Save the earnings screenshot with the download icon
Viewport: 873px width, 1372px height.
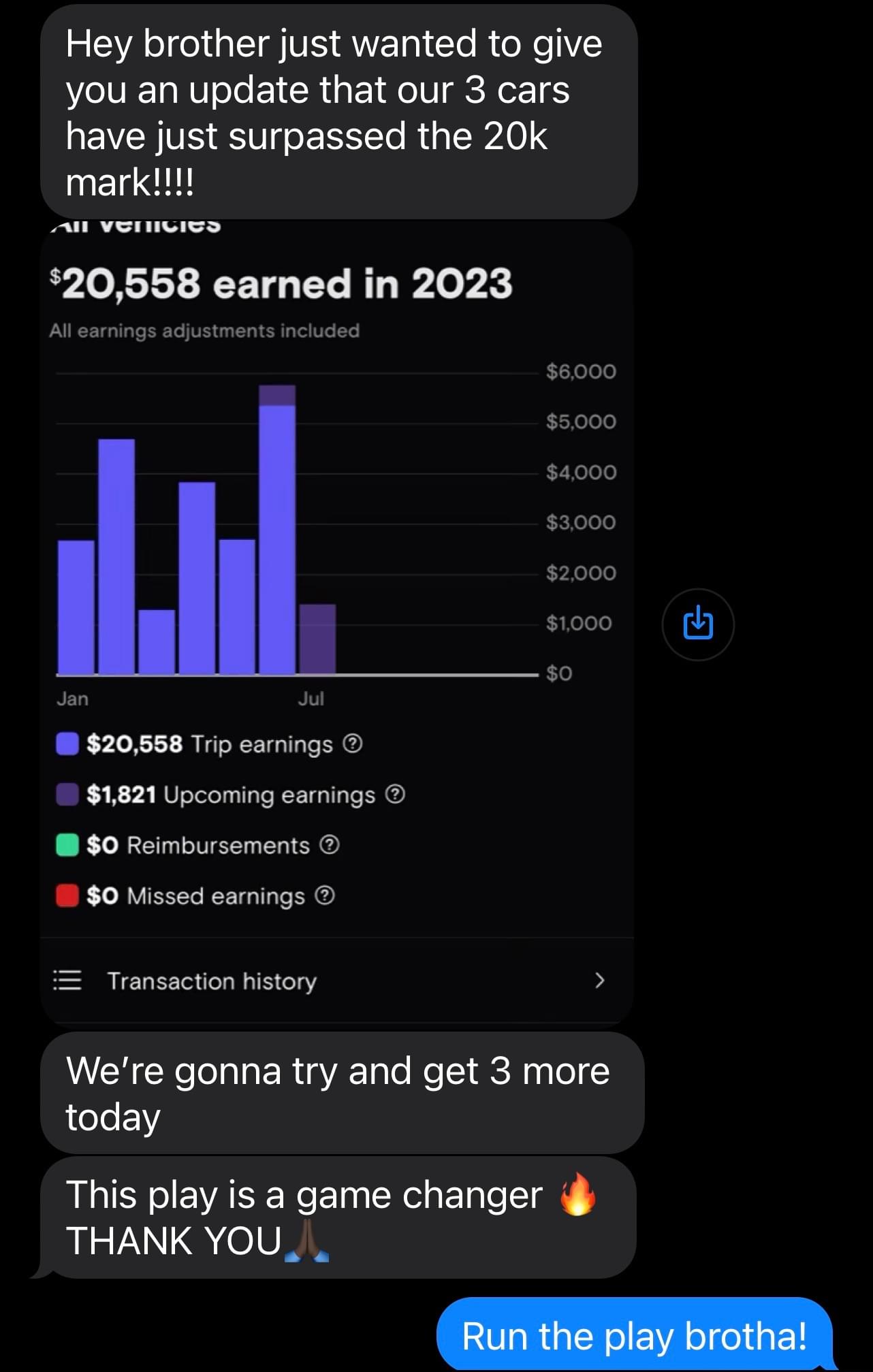click(x=698, y=624)
